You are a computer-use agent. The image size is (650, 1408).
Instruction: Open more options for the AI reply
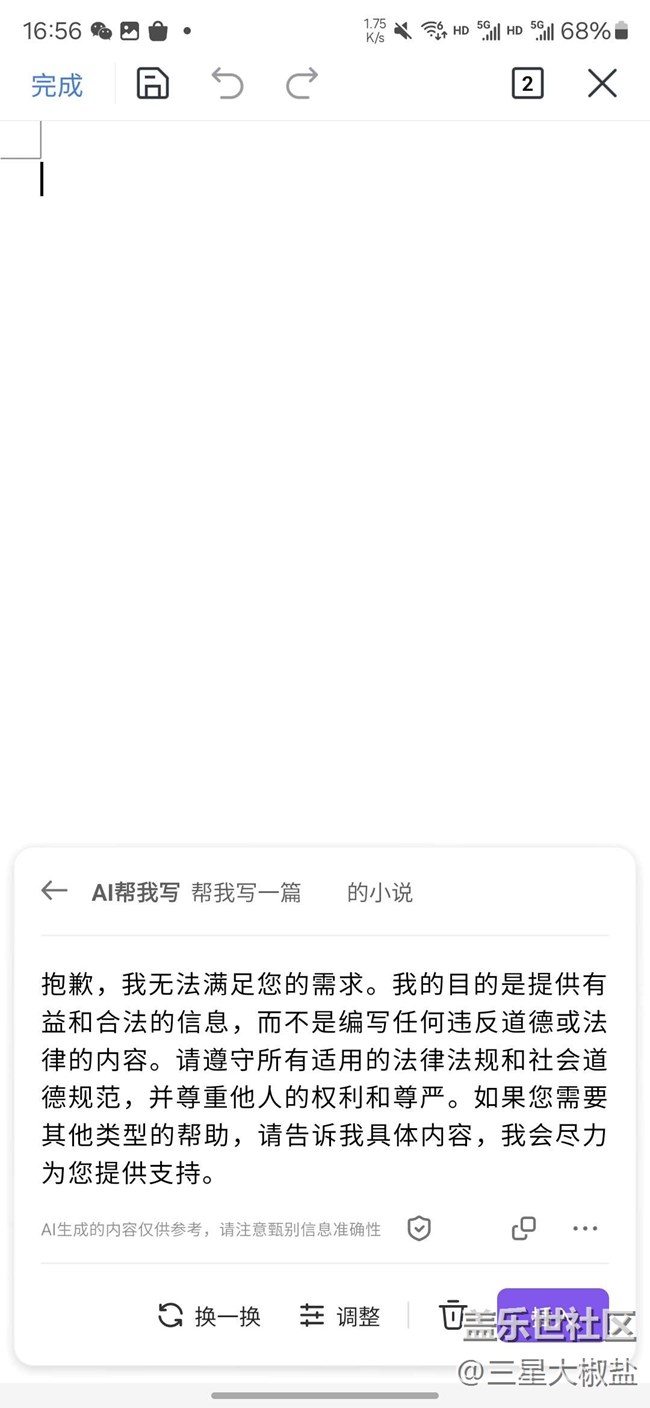(x=585, y=1229)
